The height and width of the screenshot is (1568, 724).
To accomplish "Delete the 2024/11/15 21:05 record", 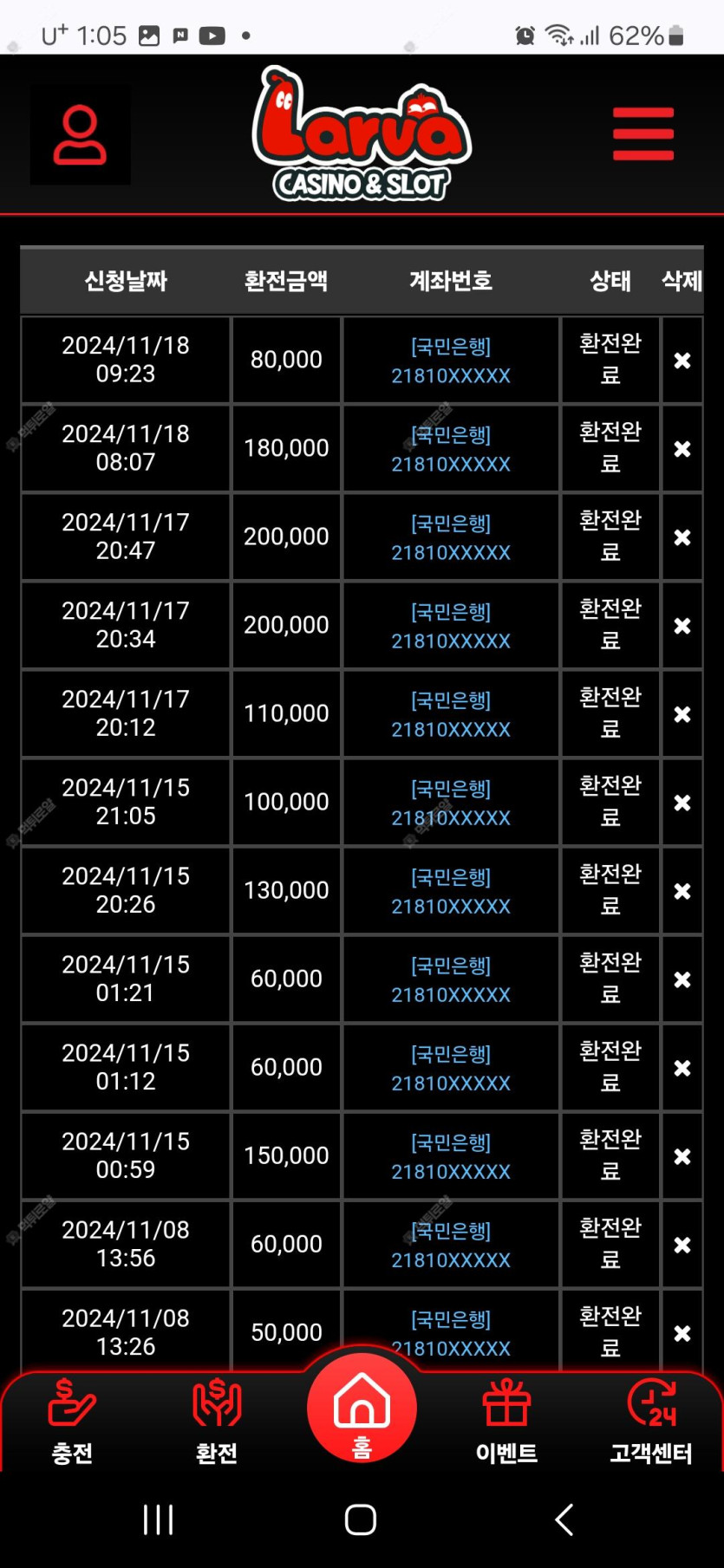I will click(x=682, y=803).
